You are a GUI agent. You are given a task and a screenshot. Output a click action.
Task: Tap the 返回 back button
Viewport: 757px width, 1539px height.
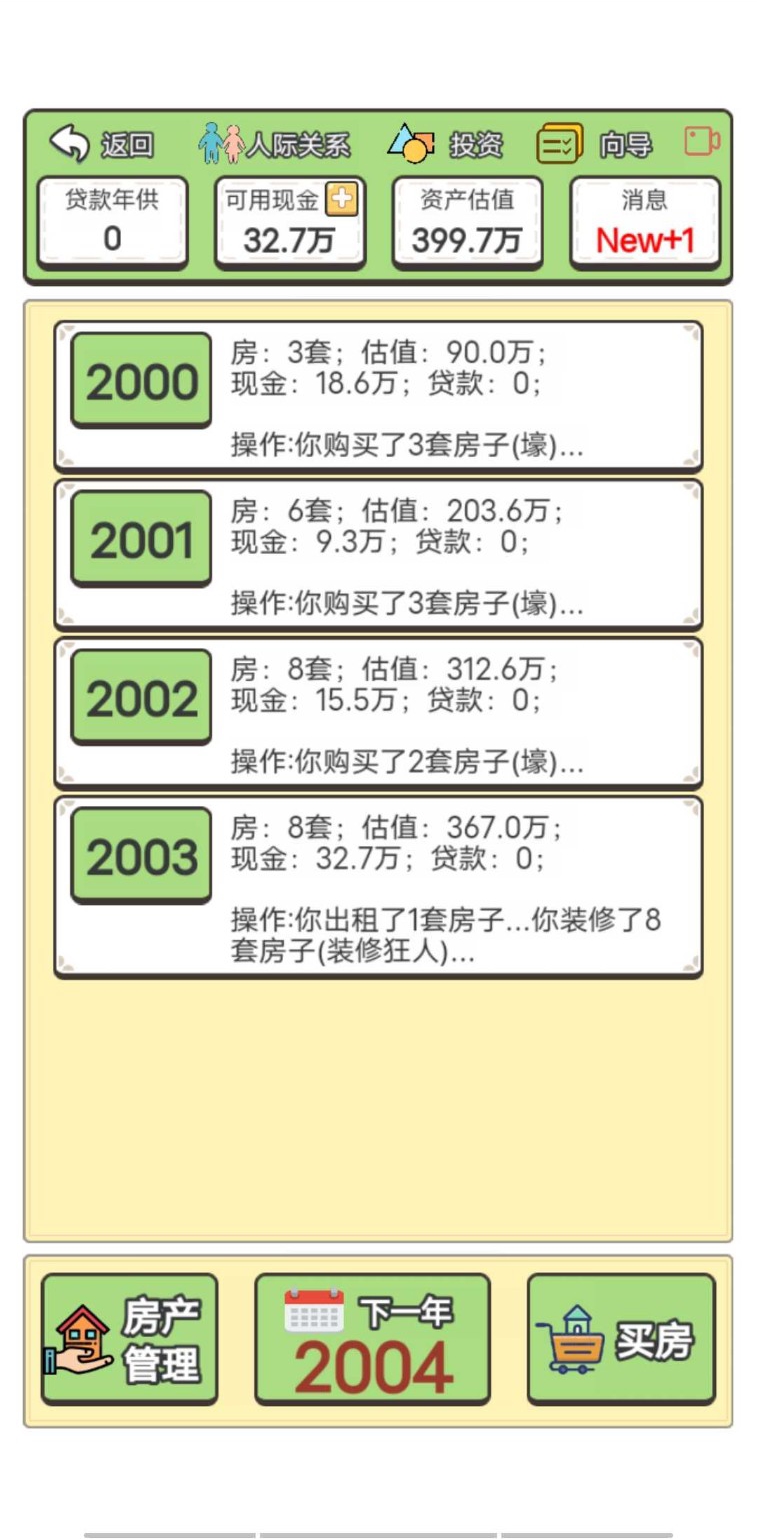(102, 145)
